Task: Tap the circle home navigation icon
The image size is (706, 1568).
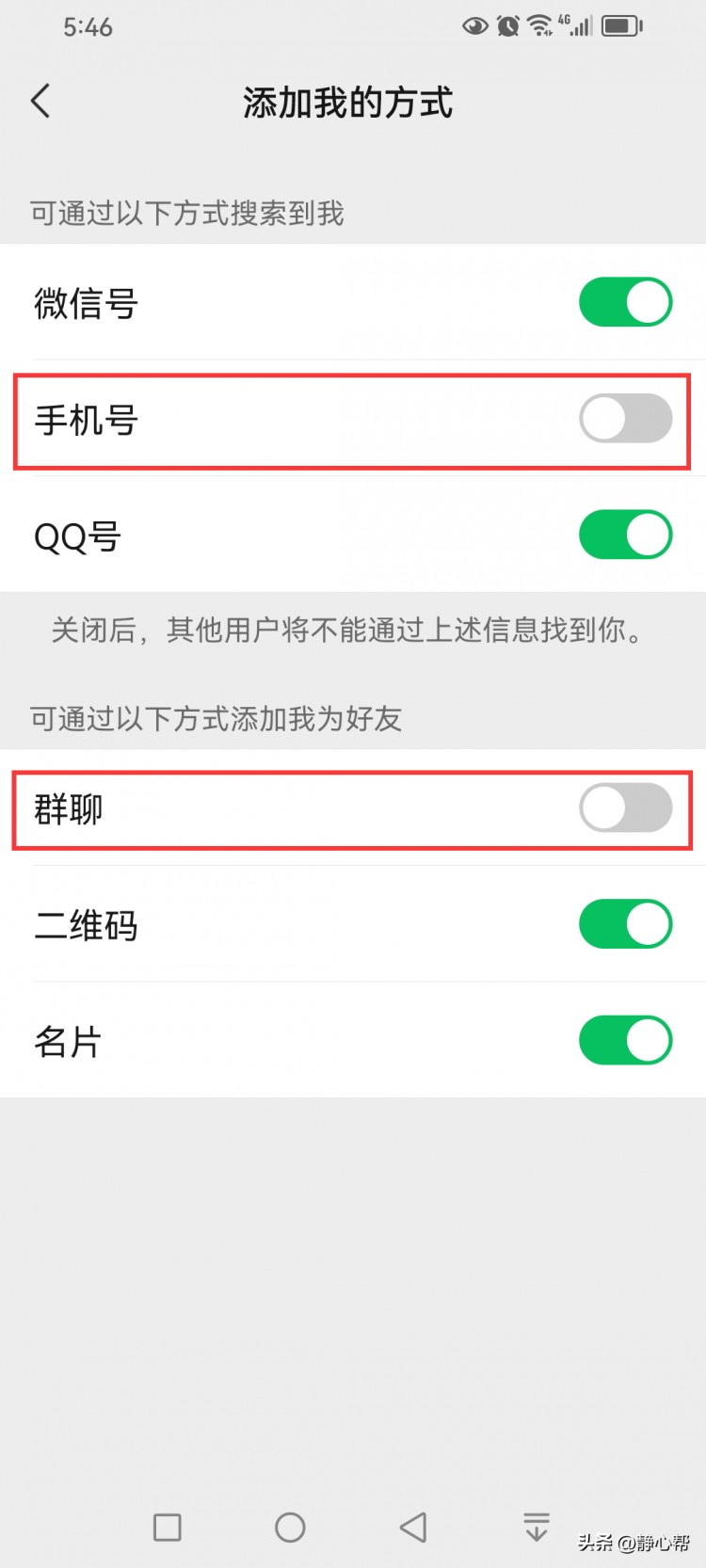Action: (x=290, y=1526)
